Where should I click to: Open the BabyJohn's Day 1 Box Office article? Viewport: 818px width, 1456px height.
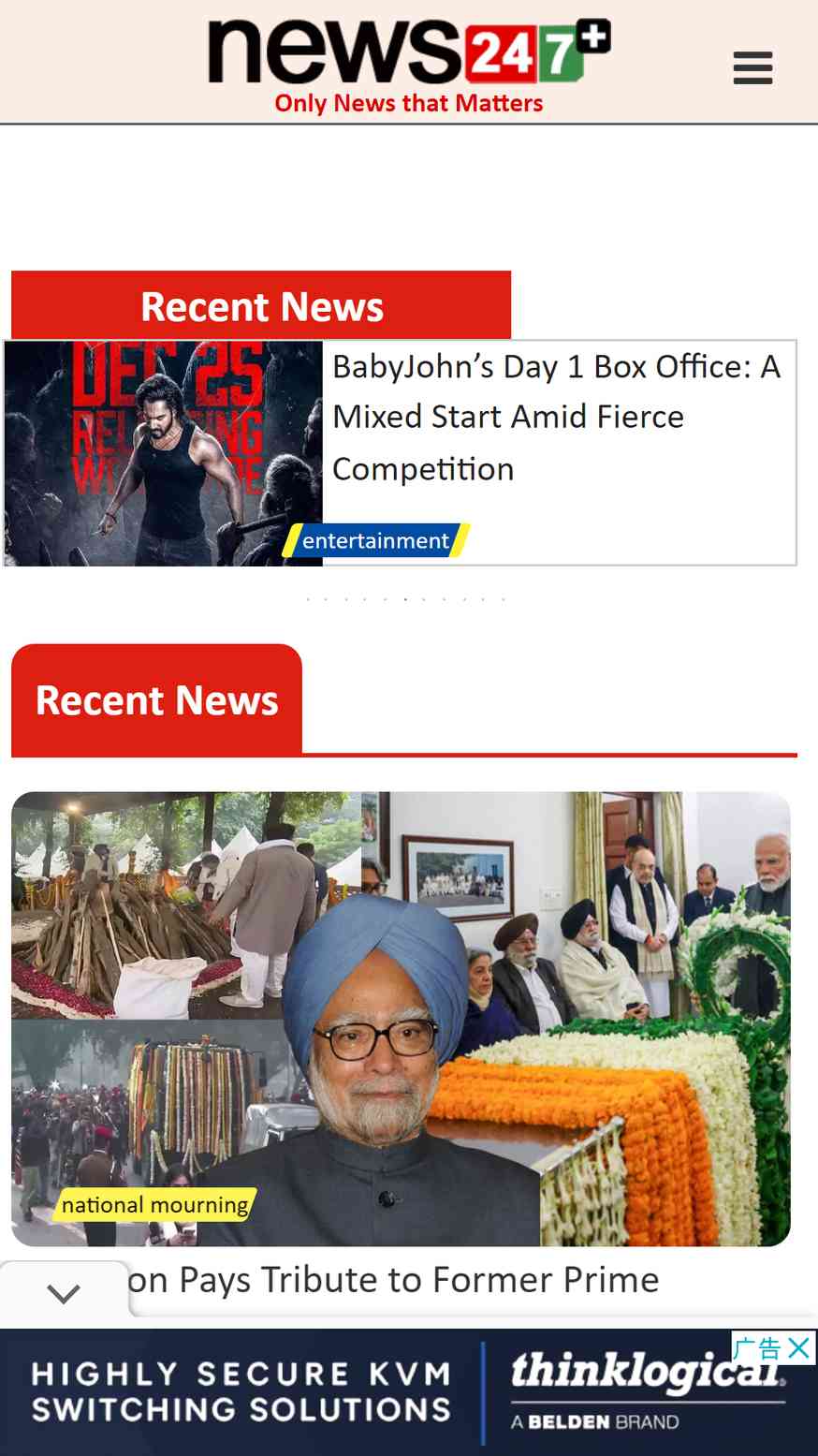tap(557, 418)
